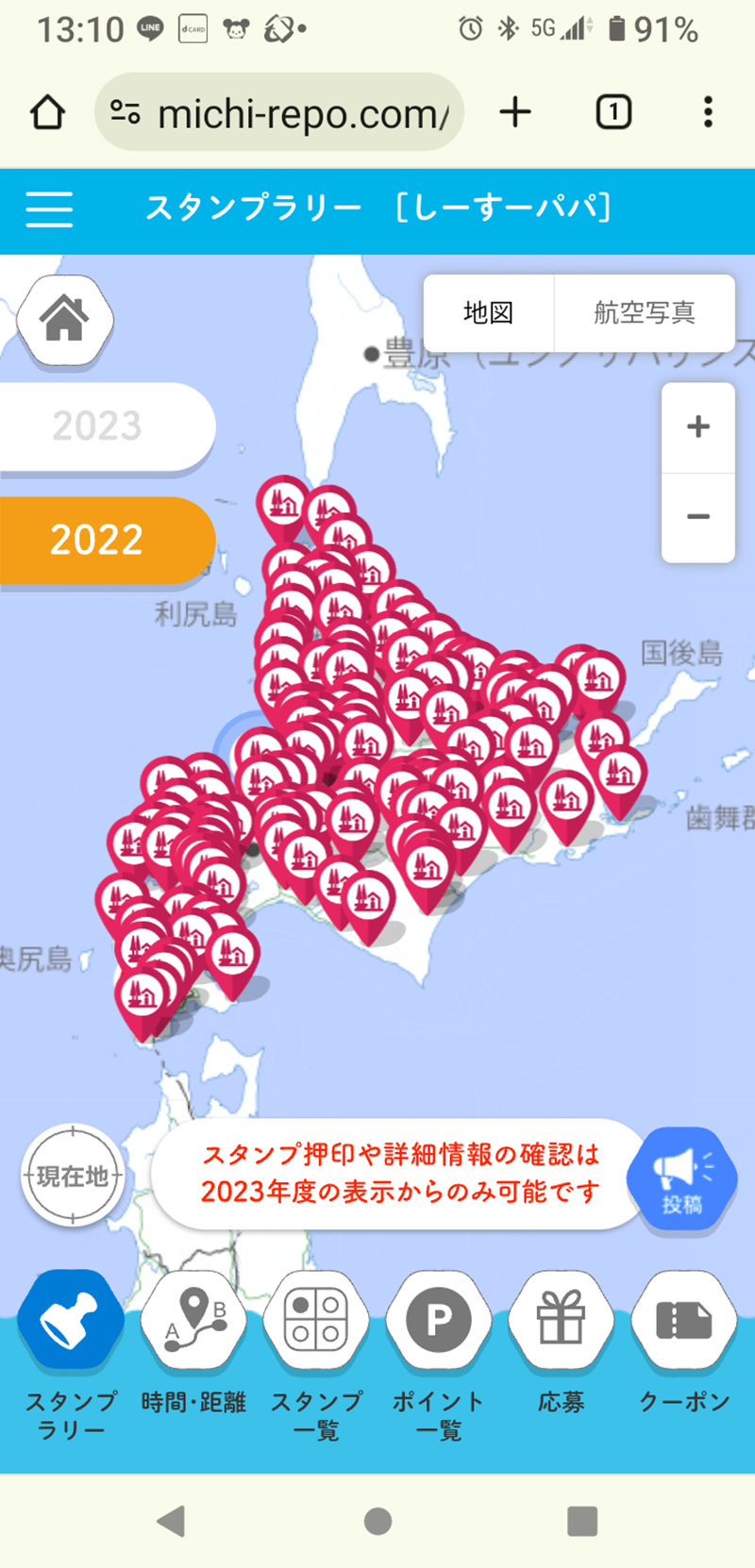Image resolution: width=755 pixels, height=1568 pixels.
Task: Open the browser tab switcher
Action: (x=613, y=111)
